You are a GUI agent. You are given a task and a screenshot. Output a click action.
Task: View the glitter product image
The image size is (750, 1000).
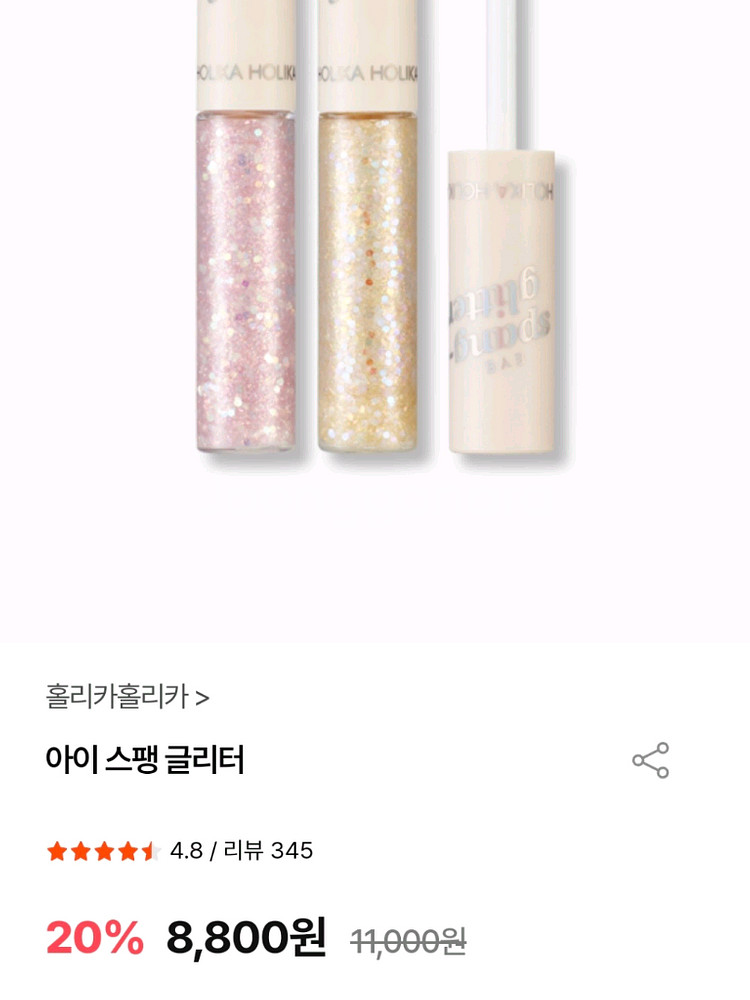pyautogui.click(x=375, y=300)
